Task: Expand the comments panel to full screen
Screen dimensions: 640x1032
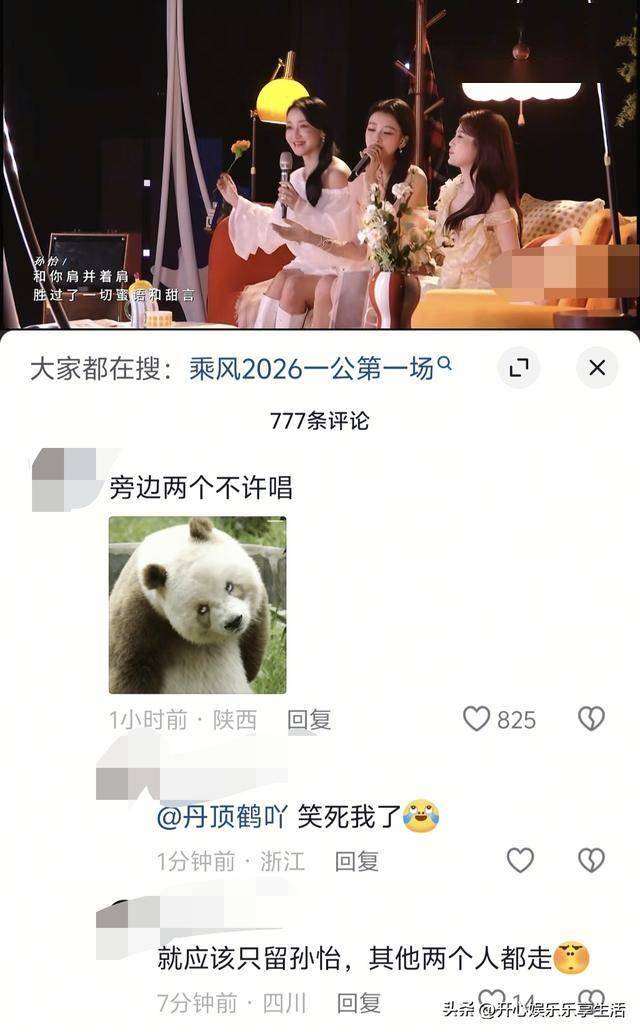Action: point(518,368)
